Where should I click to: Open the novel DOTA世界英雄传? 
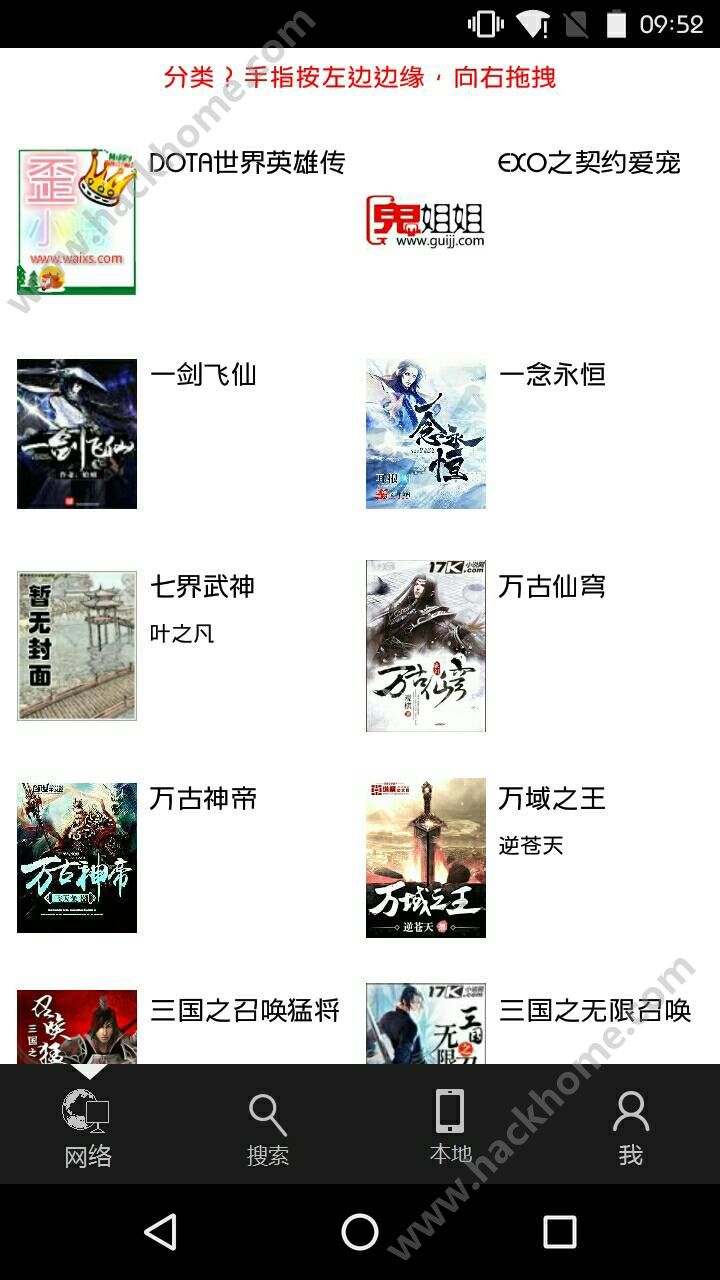pos(248,164)
